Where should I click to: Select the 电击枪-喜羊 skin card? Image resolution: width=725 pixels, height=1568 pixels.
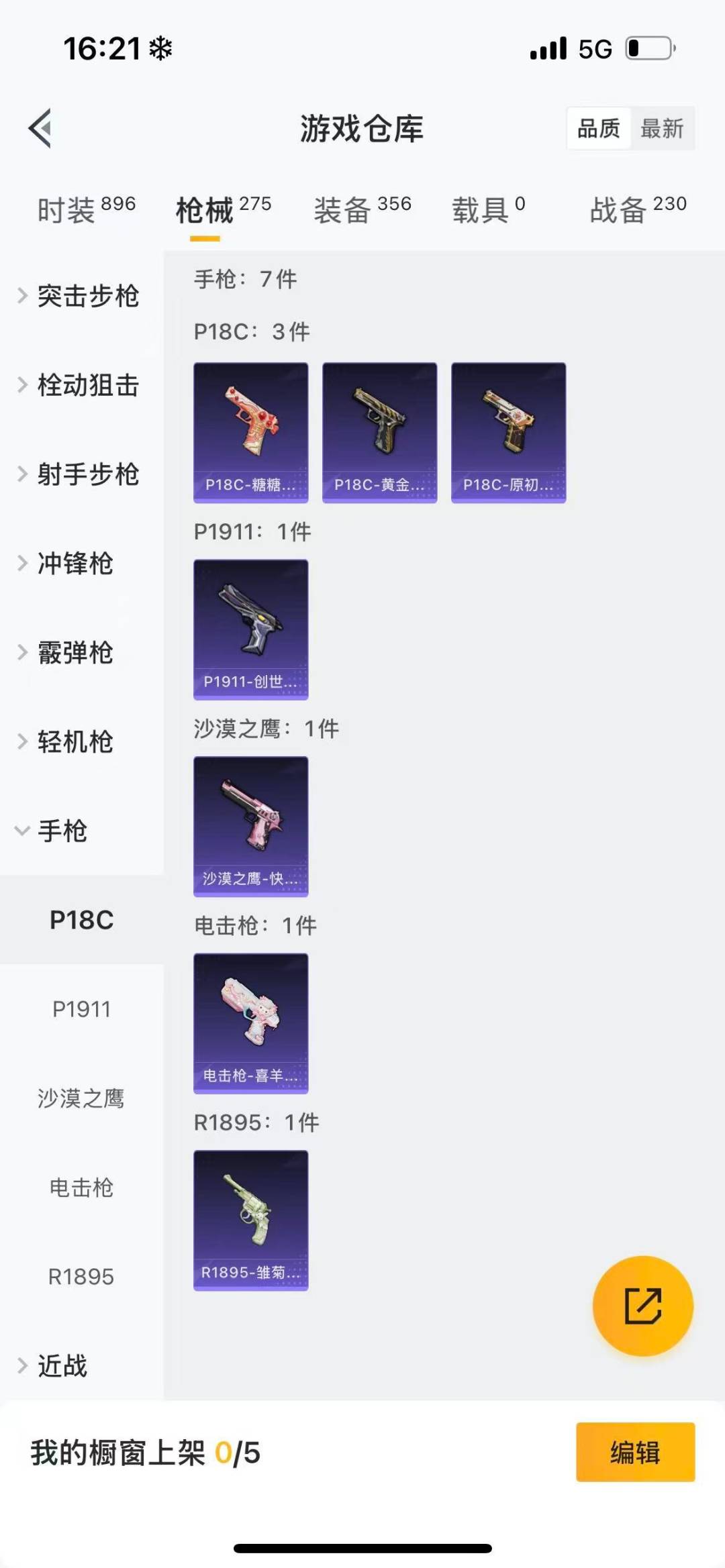(x=250, y=1023)
